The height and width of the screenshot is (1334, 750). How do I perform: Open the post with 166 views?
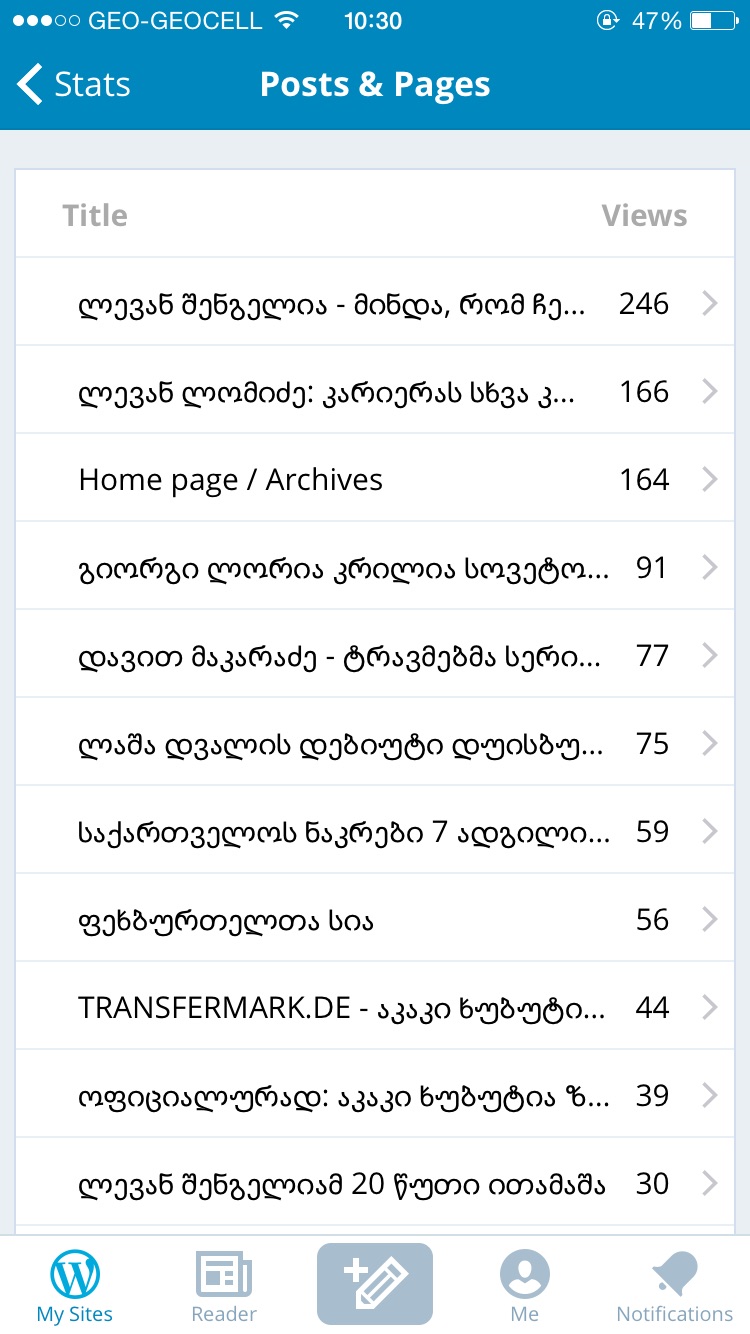375,392
